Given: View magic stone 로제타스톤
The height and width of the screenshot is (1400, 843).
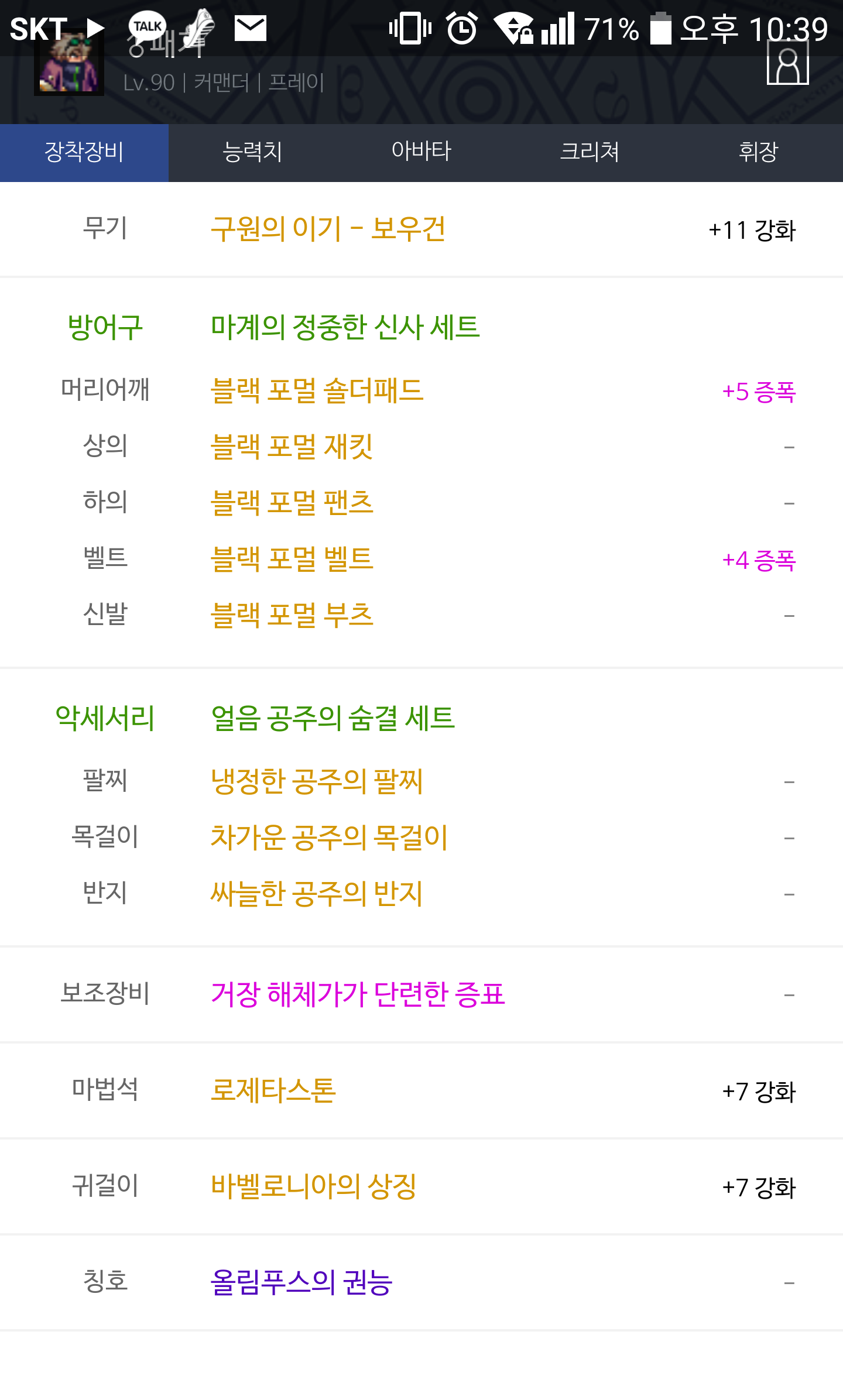Looking at the screenshot, I should tap(273, 1090).
